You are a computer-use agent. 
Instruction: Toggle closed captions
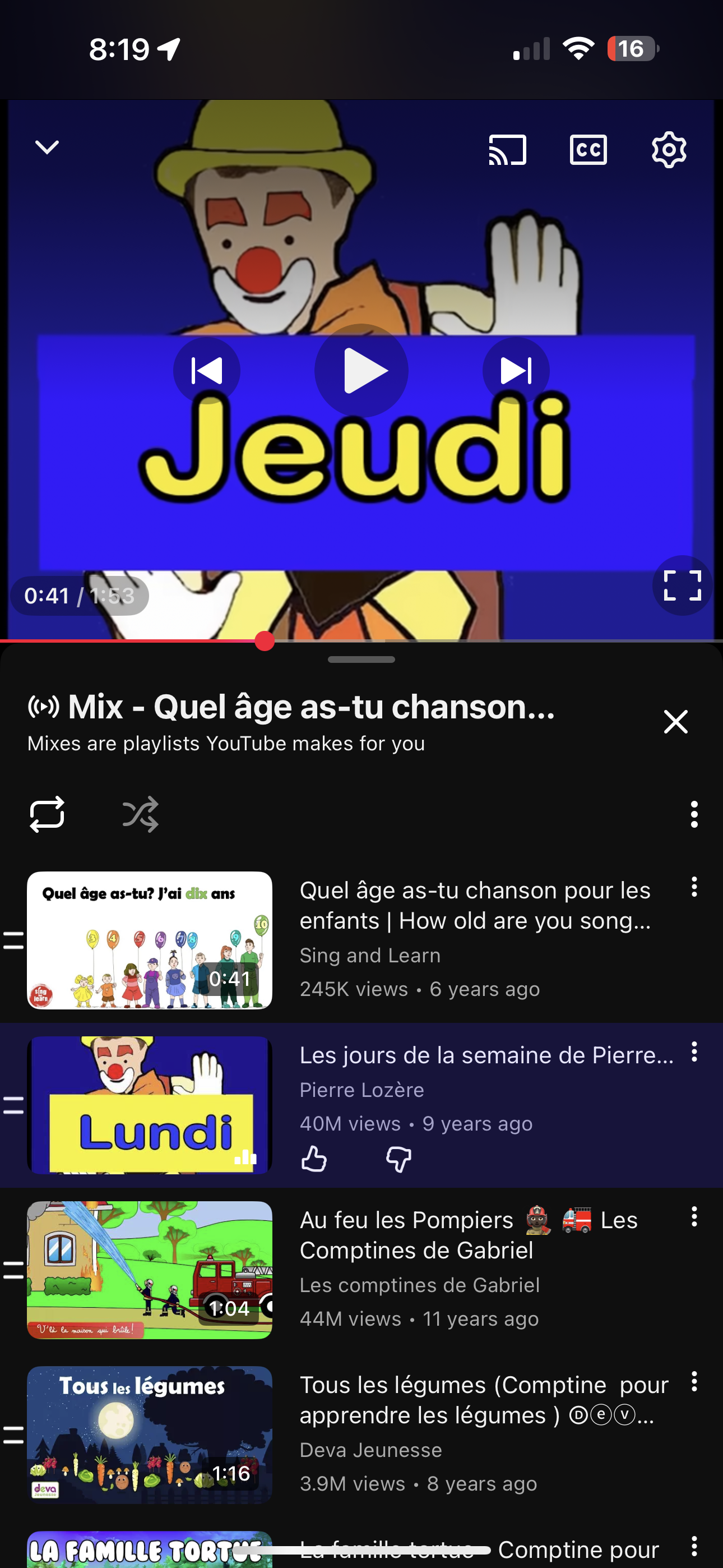click(588, 150)
